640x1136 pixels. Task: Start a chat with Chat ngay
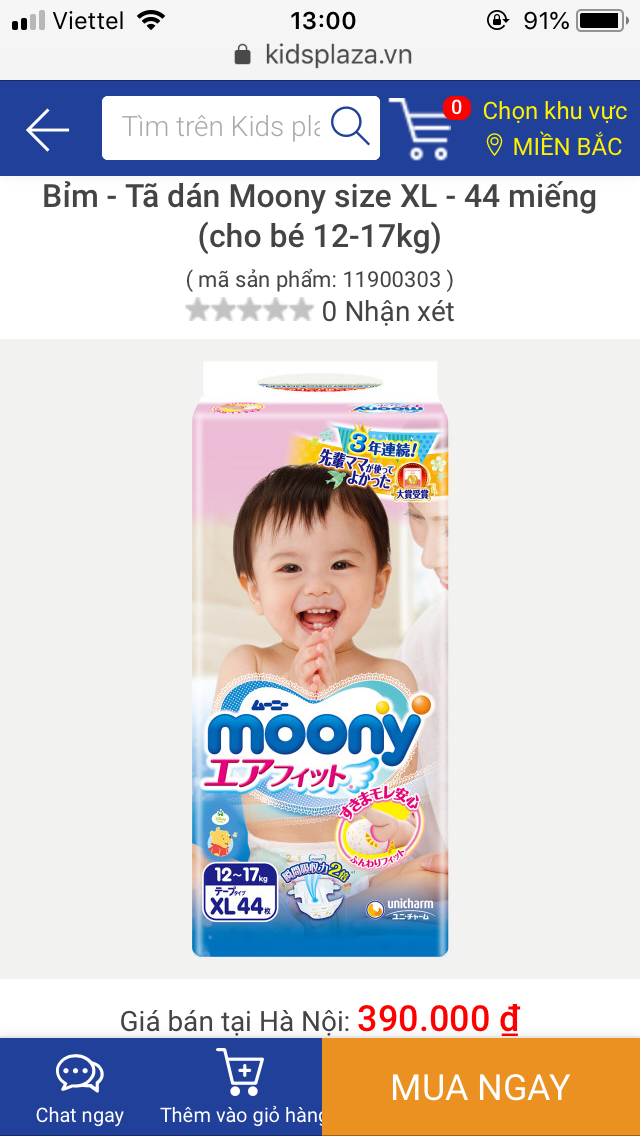point(80,1086)
